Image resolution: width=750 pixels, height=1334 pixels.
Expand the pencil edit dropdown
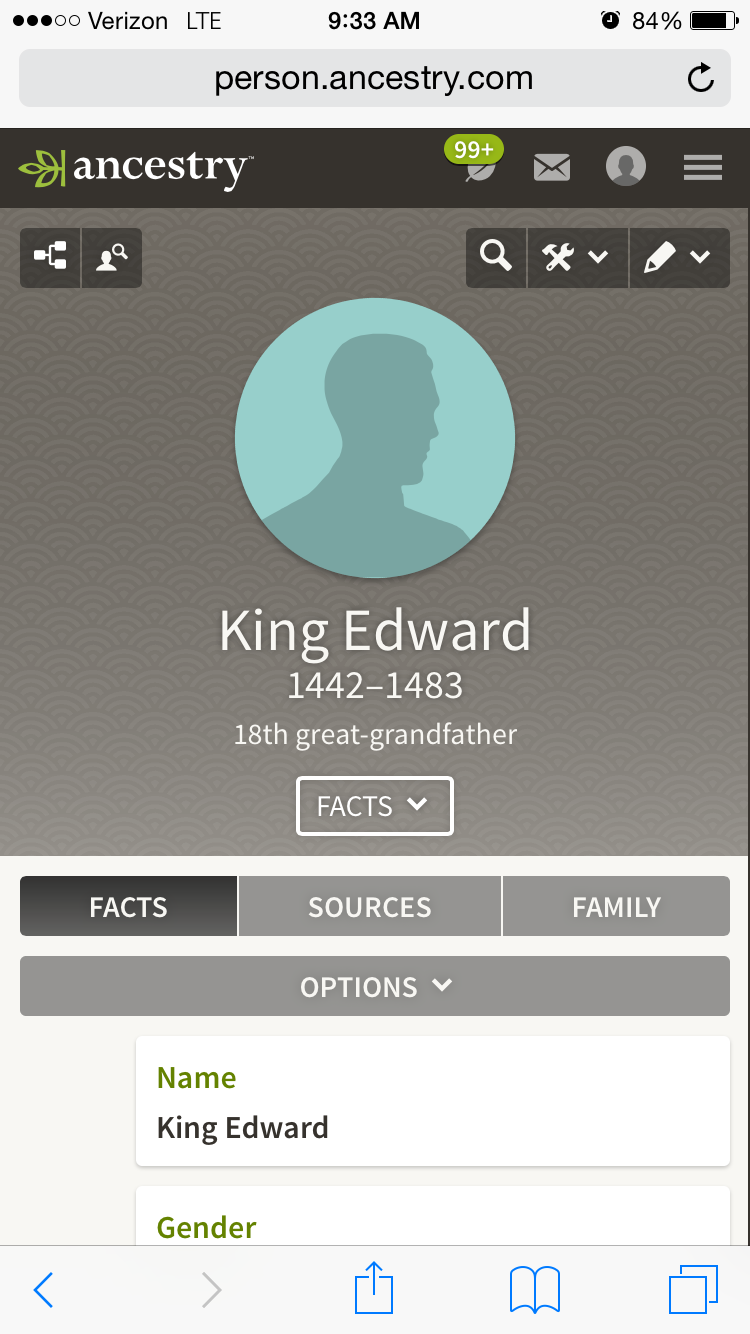(678, 258)
